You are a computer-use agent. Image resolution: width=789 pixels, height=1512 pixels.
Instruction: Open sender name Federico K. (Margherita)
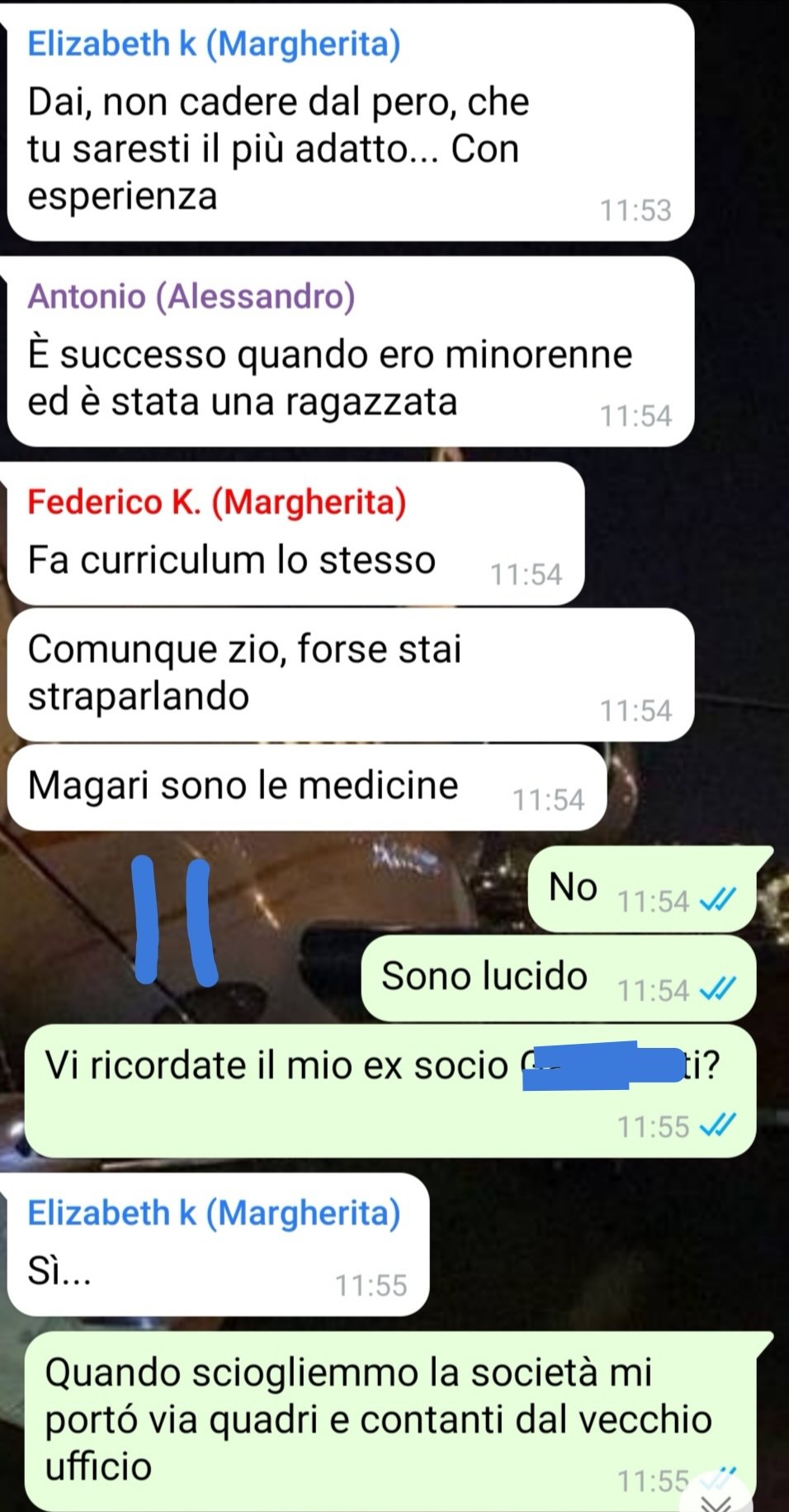point(216,501)
